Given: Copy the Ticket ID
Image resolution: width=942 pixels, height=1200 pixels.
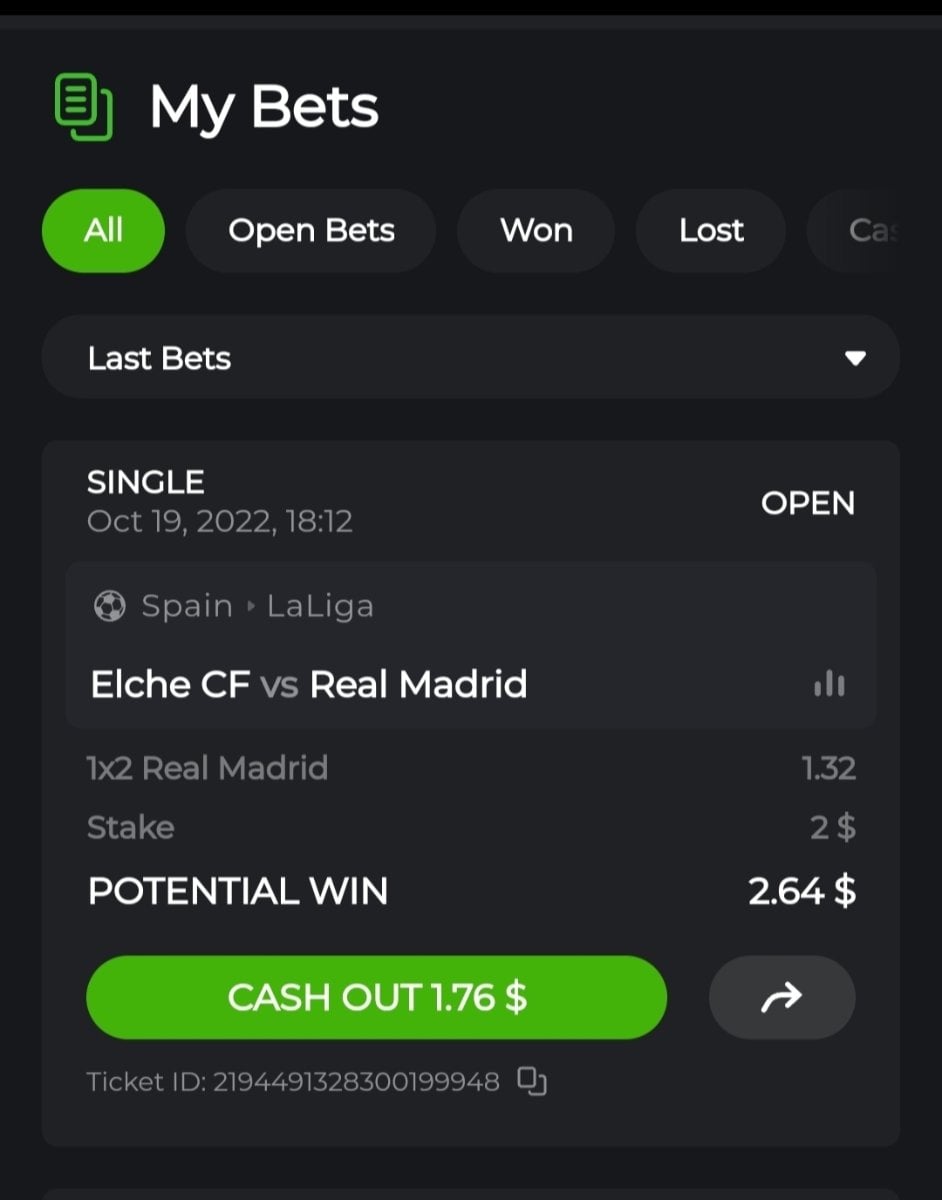Looking at the screenshot, I should coord(532,1081).
